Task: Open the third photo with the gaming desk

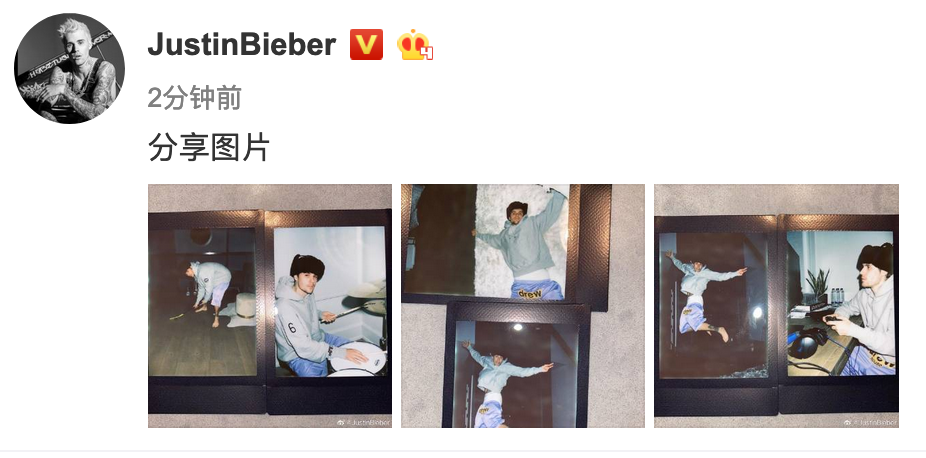Action: click(x=776, y=306)
